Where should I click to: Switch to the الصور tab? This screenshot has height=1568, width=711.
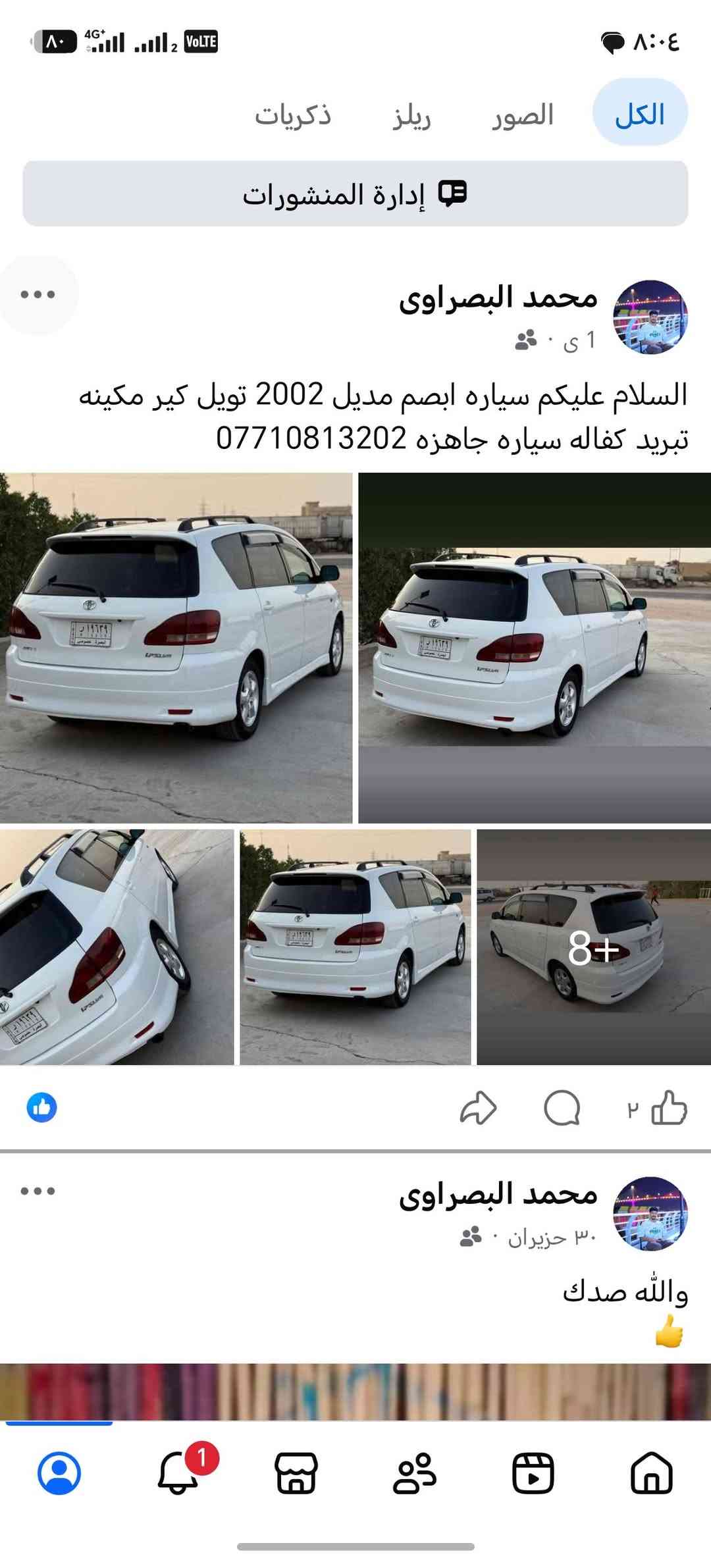pos(523,115)
